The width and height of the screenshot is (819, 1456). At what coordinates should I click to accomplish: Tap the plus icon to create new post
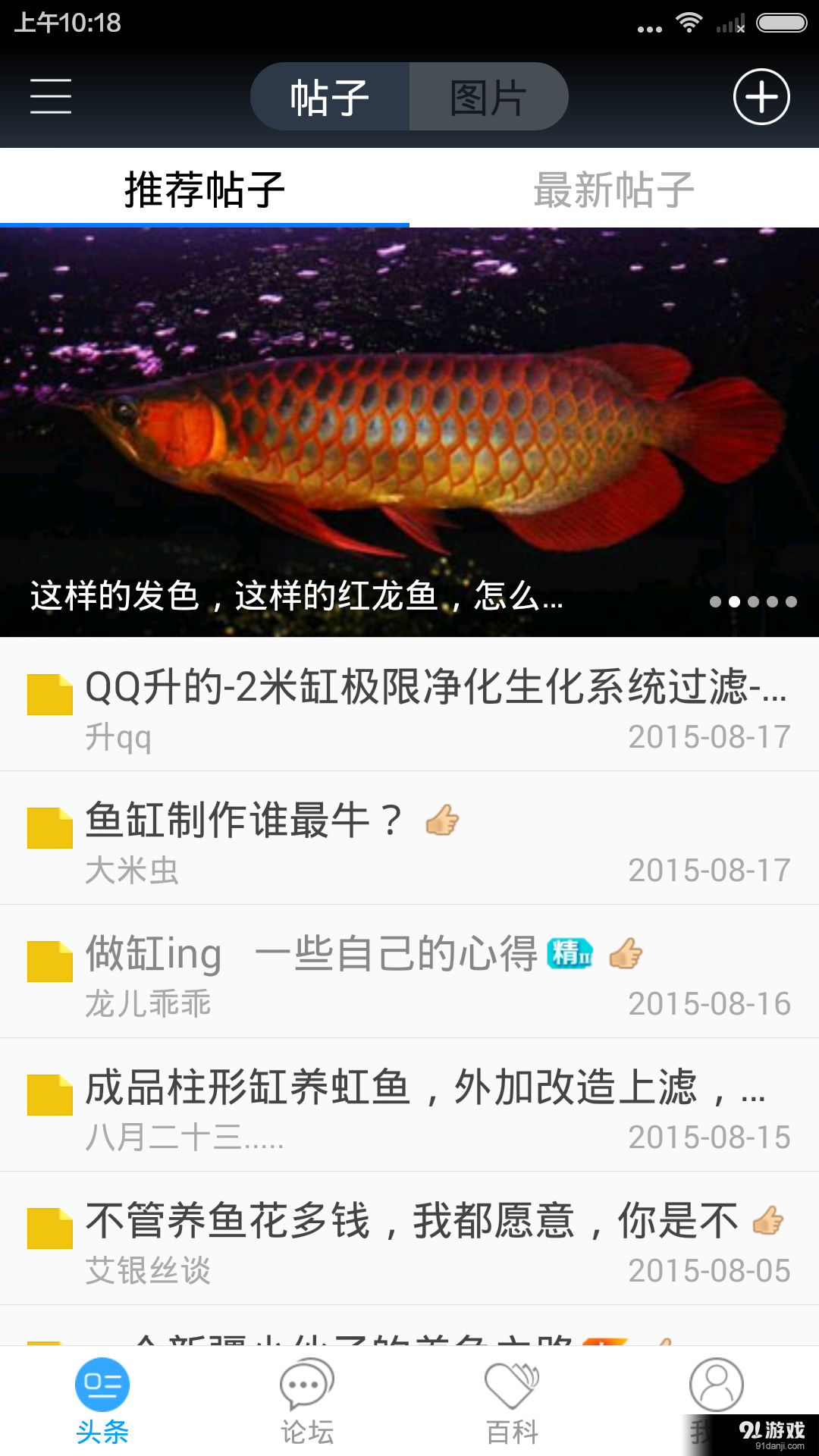(761, 96)
